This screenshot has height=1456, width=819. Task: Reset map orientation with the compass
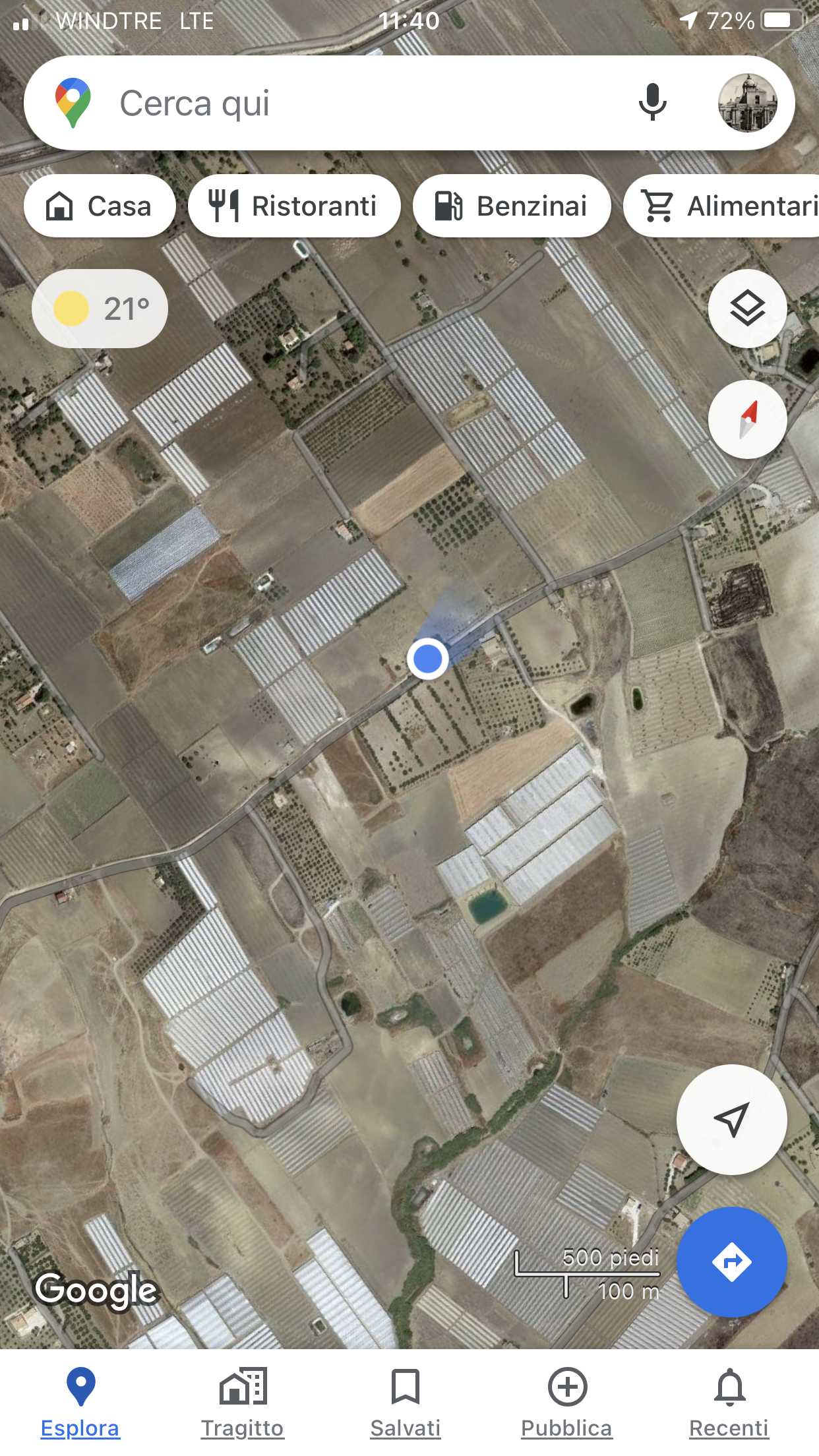pos(747,419)
